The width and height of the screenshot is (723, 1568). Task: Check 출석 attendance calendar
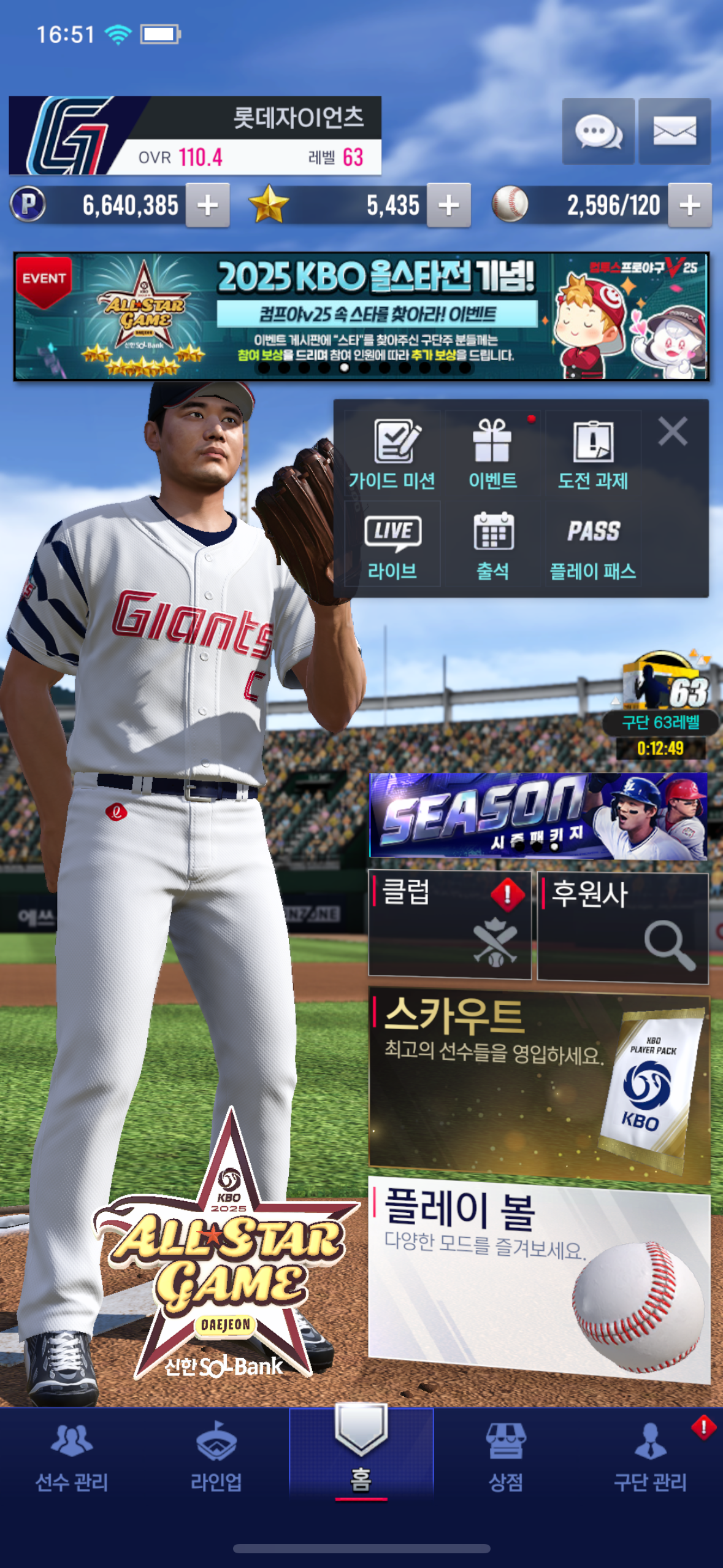tap(492, 545)
